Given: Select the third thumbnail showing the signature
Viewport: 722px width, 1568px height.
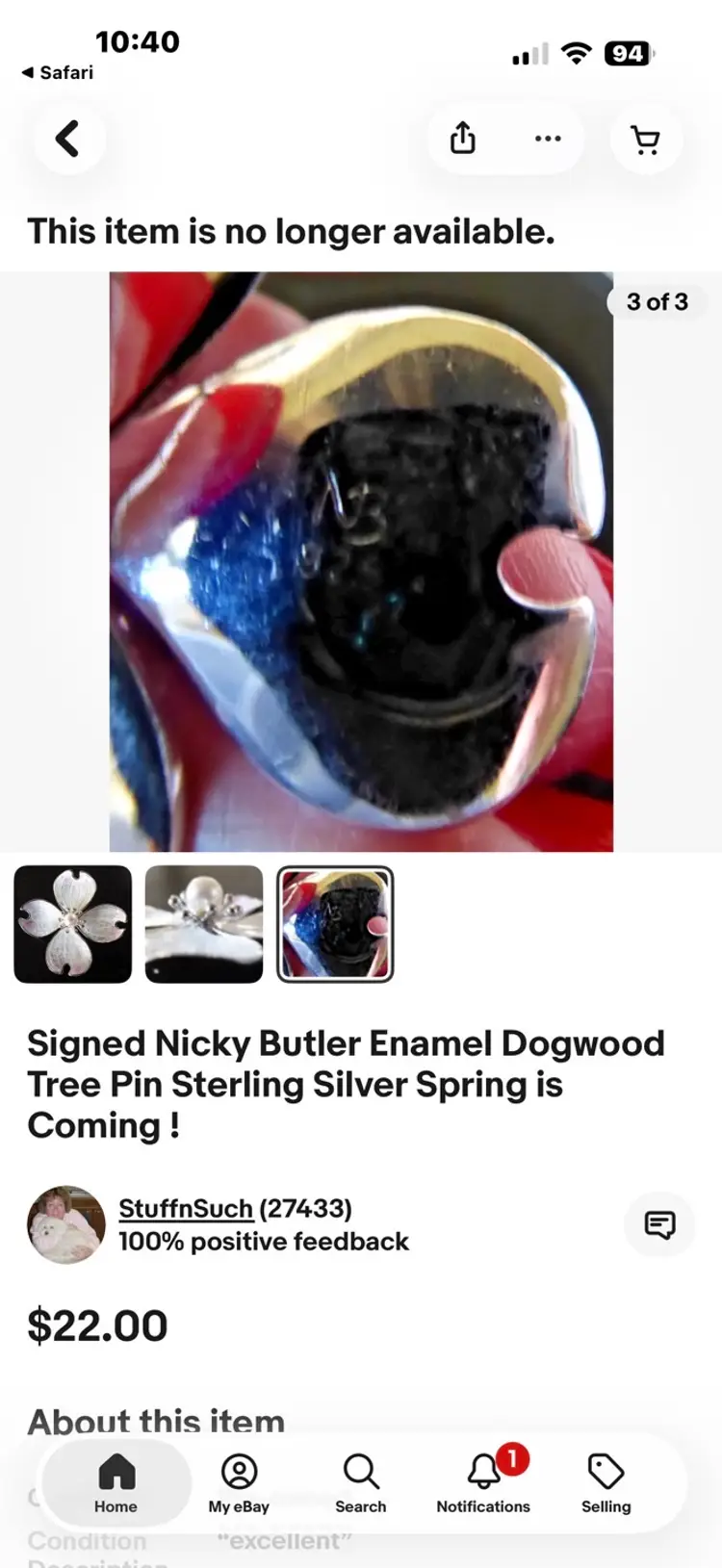Looking at the screenshot, I should (x=335, y=924).
